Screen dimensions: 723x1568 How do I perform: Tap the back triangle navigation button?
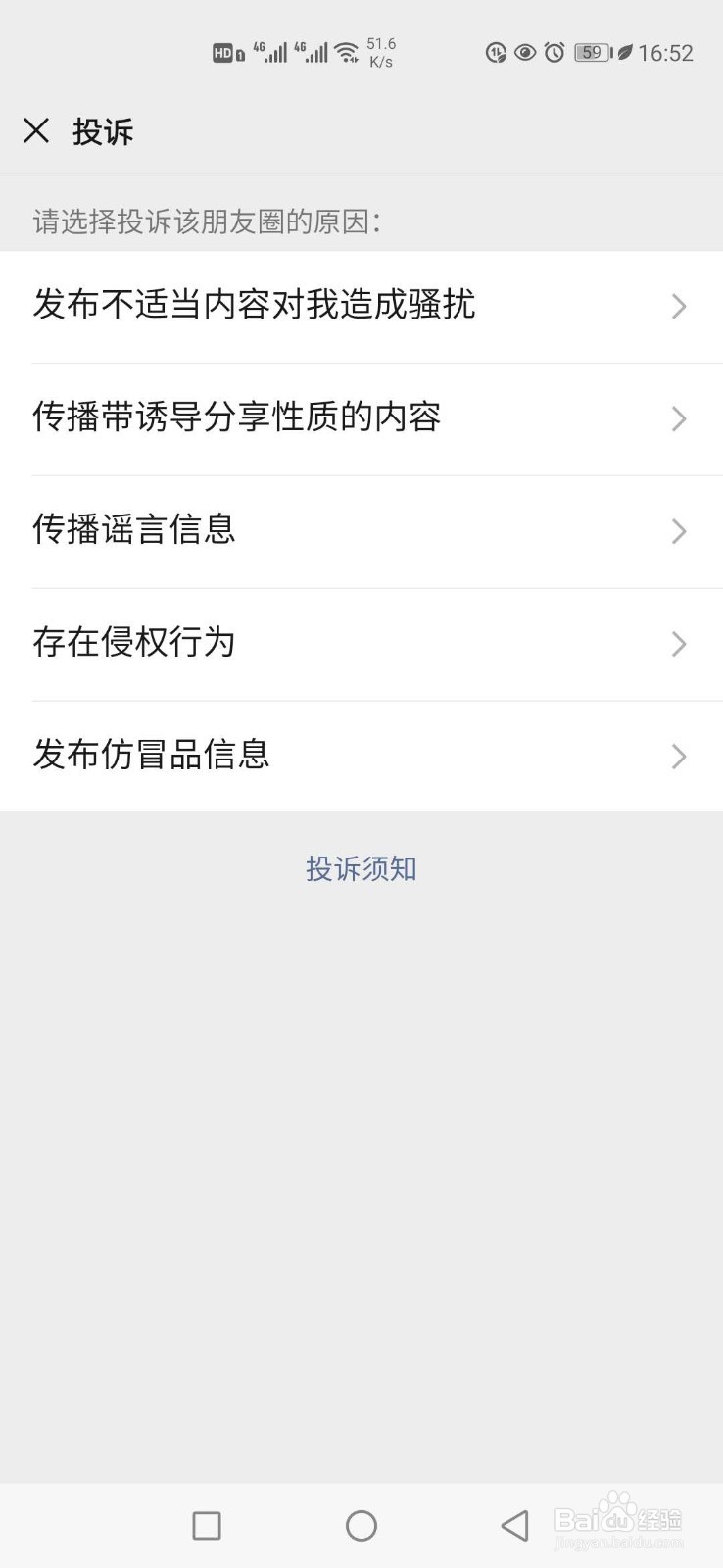pos(516,1525)
